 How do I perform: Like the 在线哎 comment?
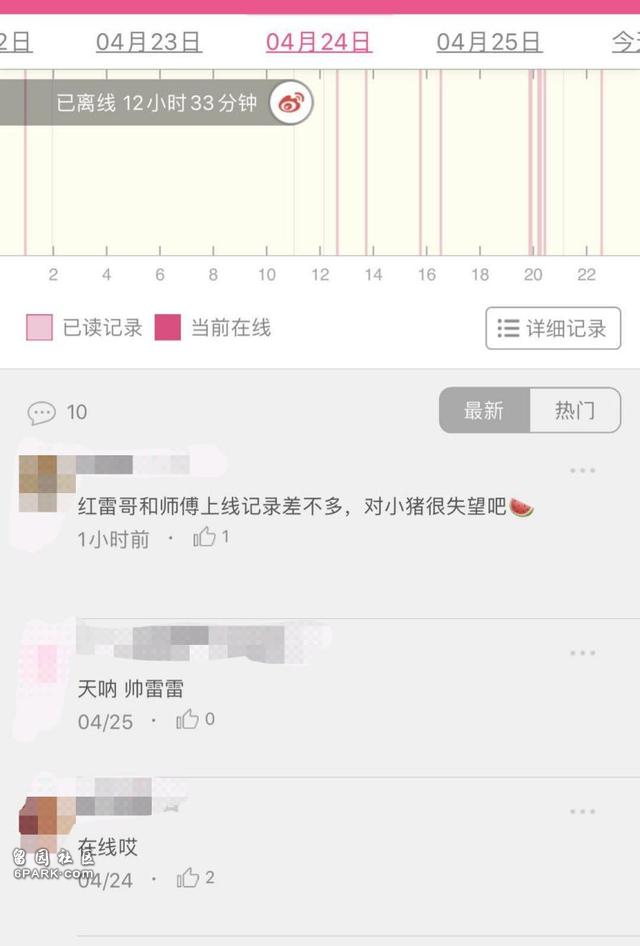click(188, 878)
